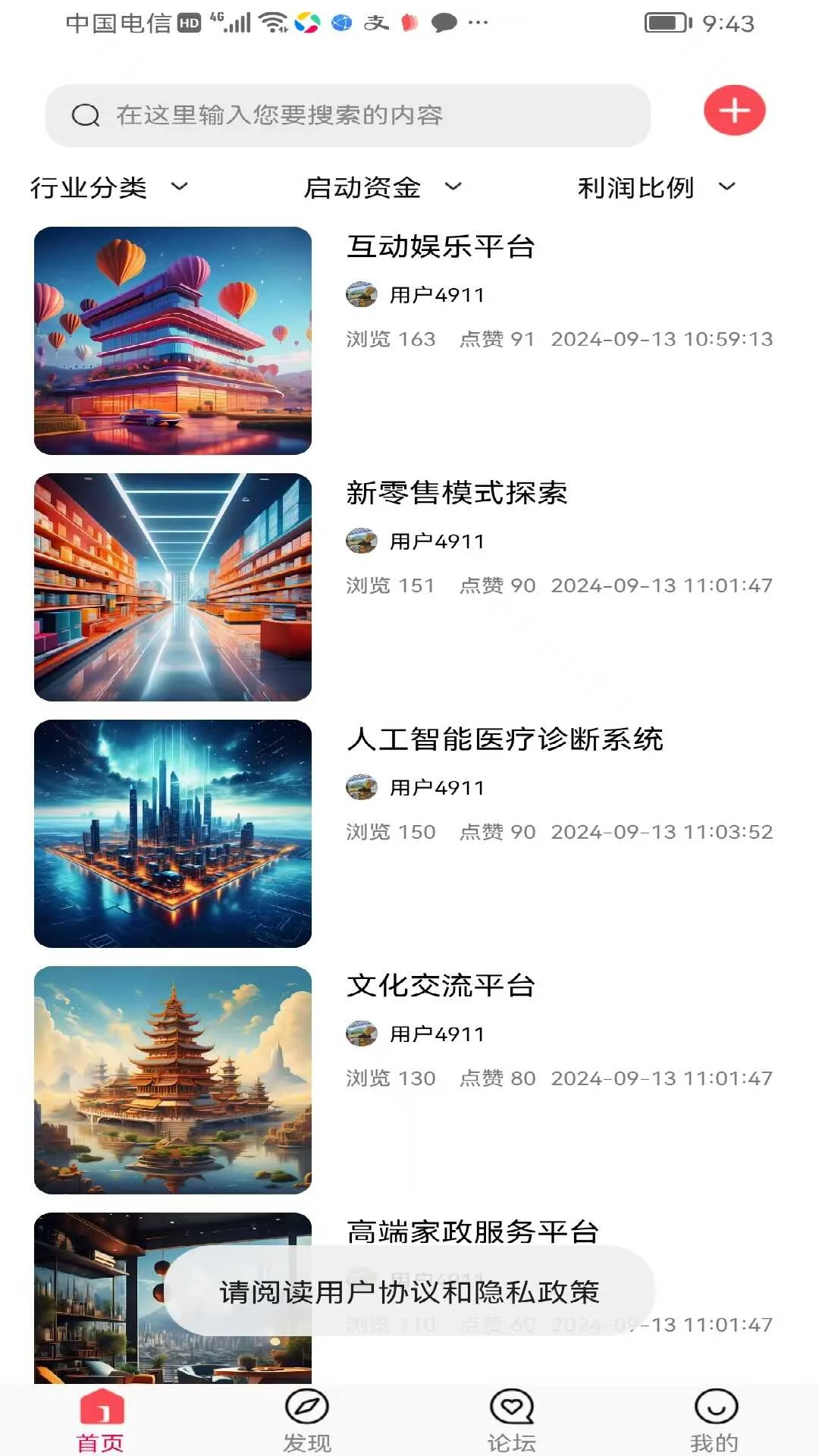
Task: Open the post titled 互动娱乐平台
Action: point(441,246)
